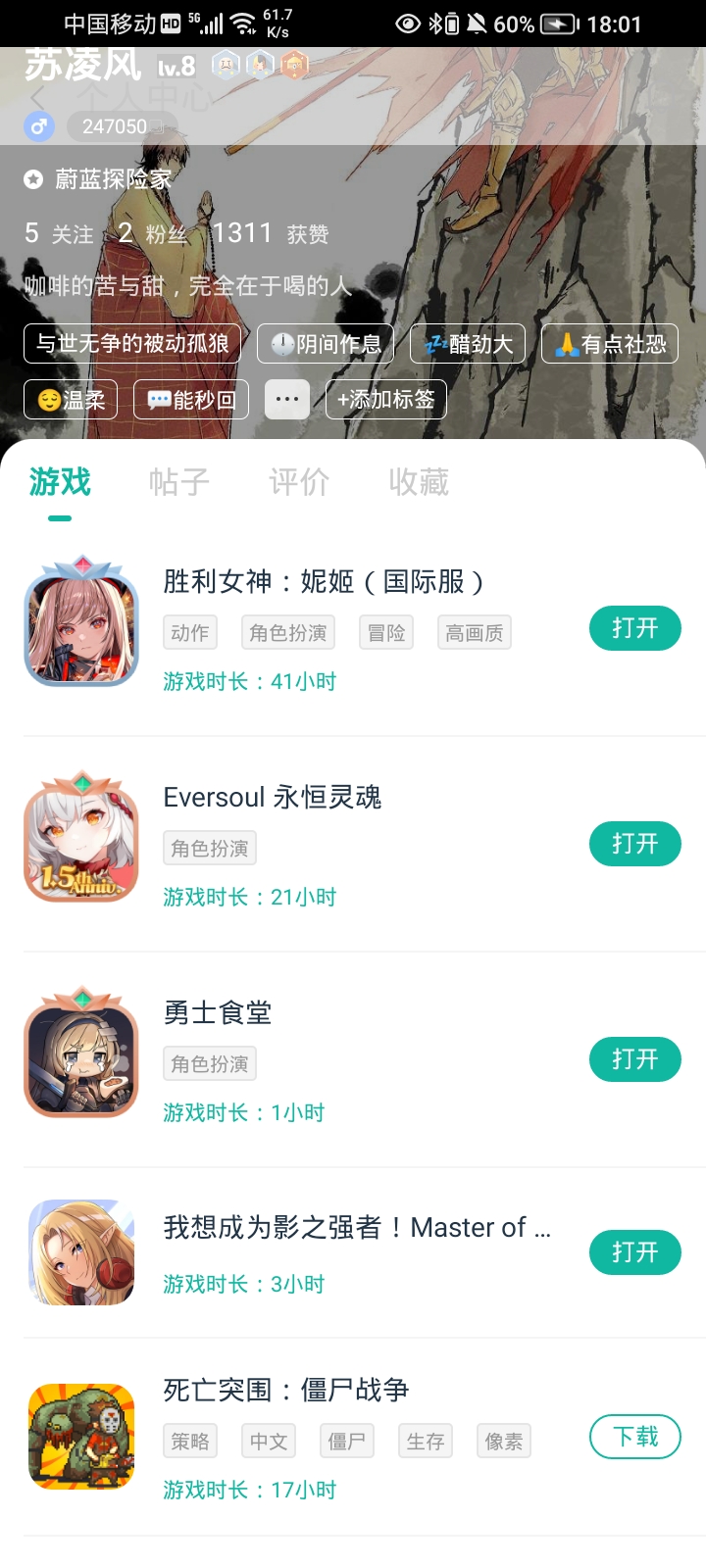
Task: Switch to the 收藏 tab
Action: click(x=419, y=482)
